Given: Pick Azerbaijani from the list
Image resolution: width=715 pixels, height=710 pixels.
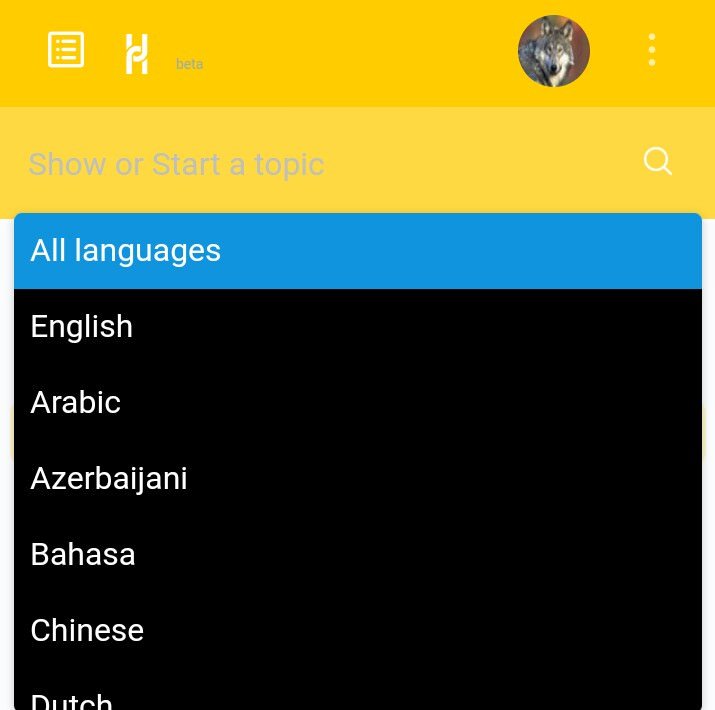Looking at the screenshot, I should 357,479.
